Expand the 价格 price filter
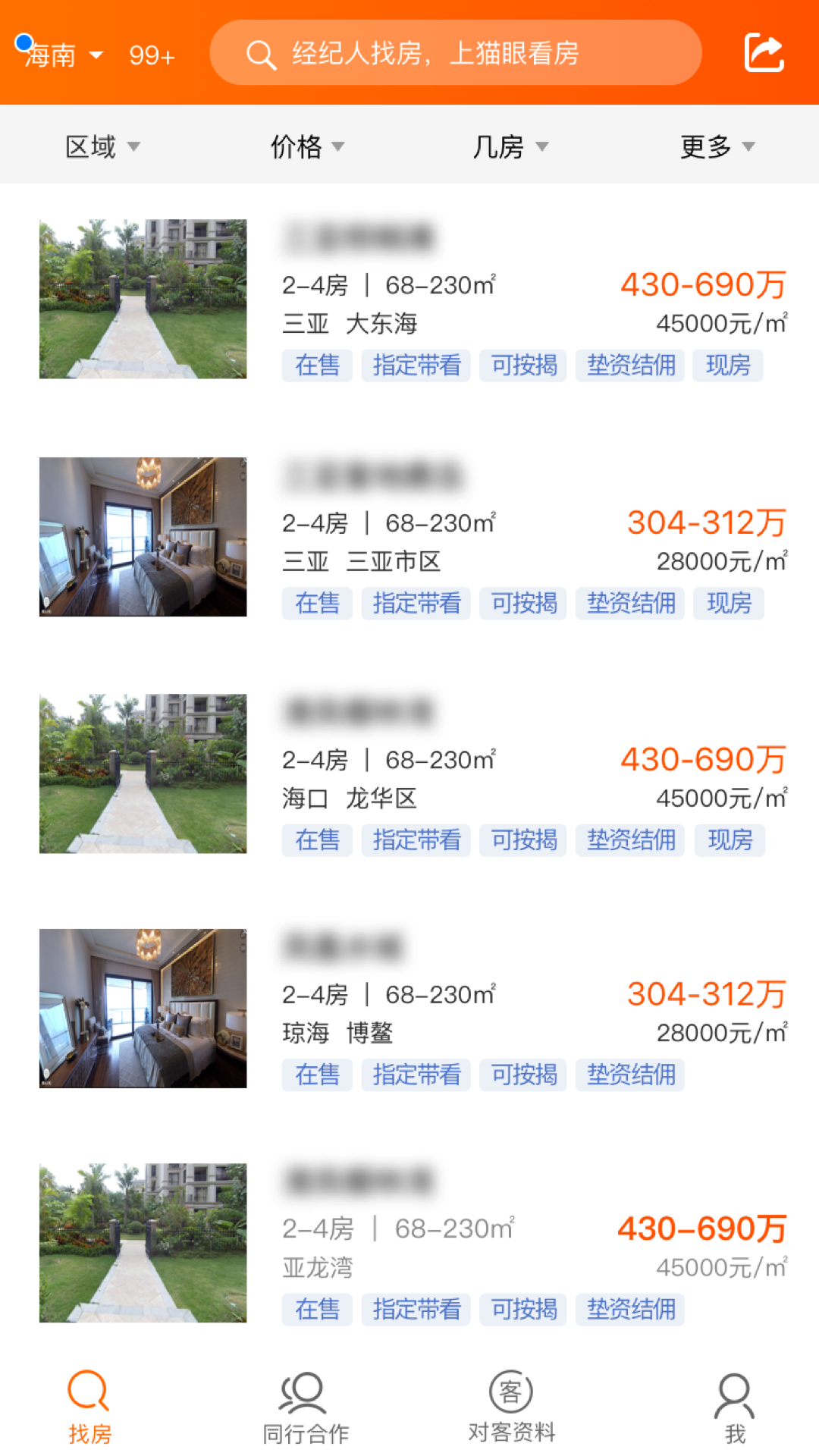This screenshot has height=1456, width=819. coord(306,146)
